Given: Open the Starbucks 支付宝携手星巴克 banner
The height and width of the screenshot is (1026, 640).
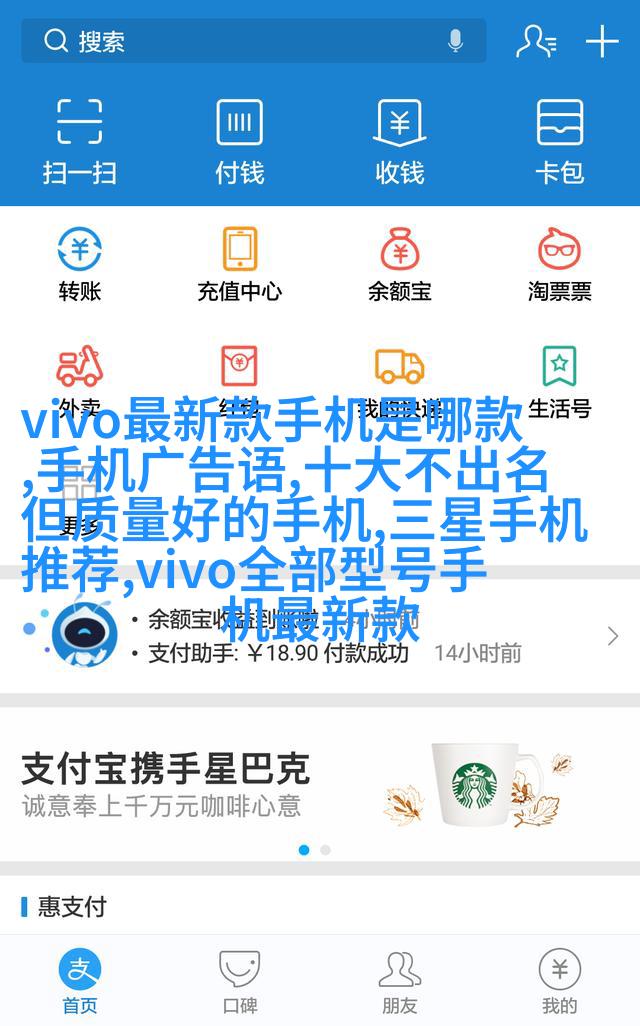Looking at the screenshot, I should pyautogui.click(x=320, y=785).
